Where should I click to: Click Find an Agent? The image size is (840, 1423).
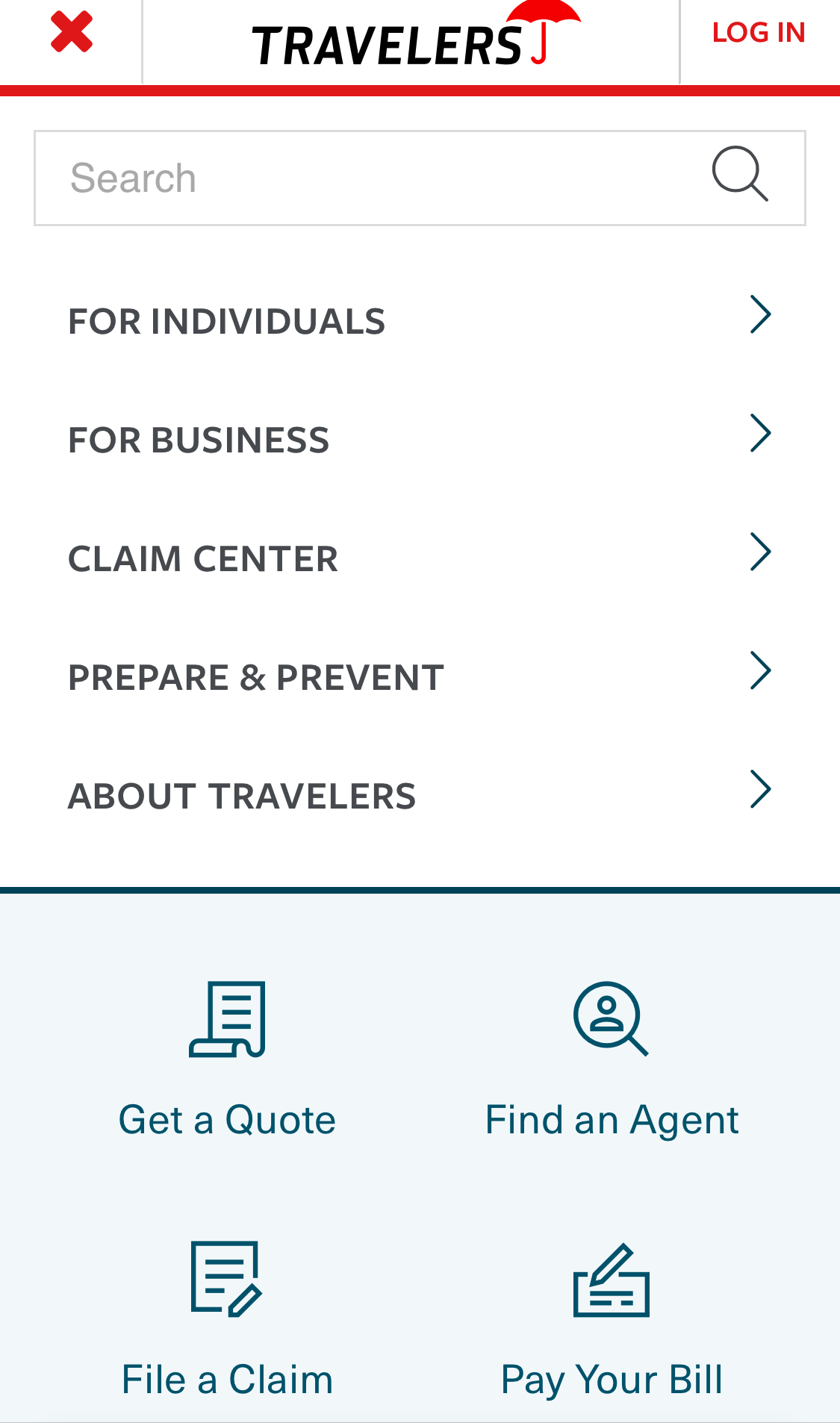point(612,1118)
